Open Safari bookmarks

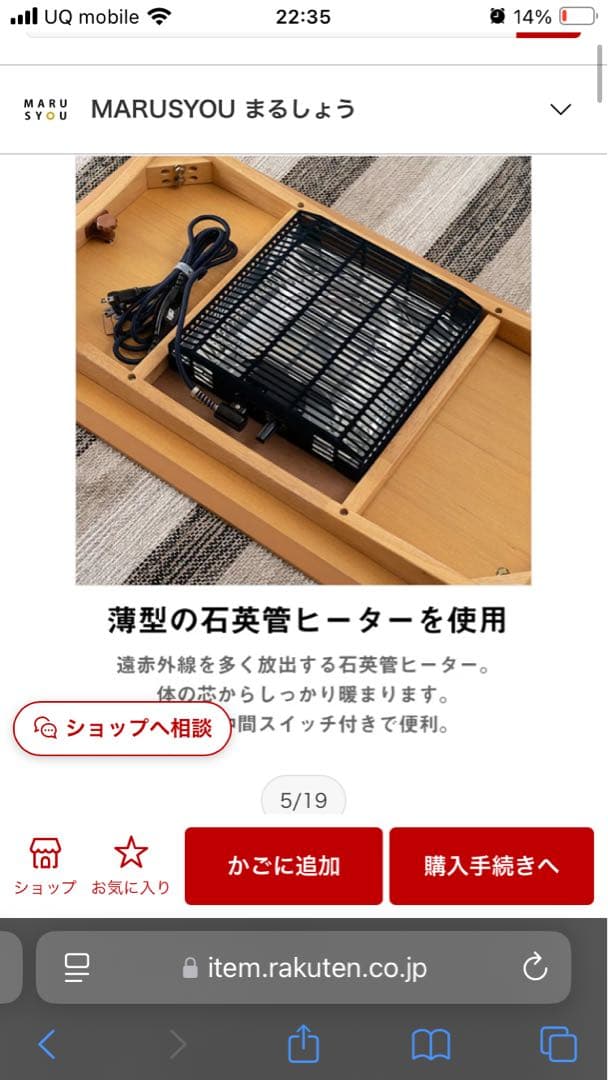[x=431, y=1045]
